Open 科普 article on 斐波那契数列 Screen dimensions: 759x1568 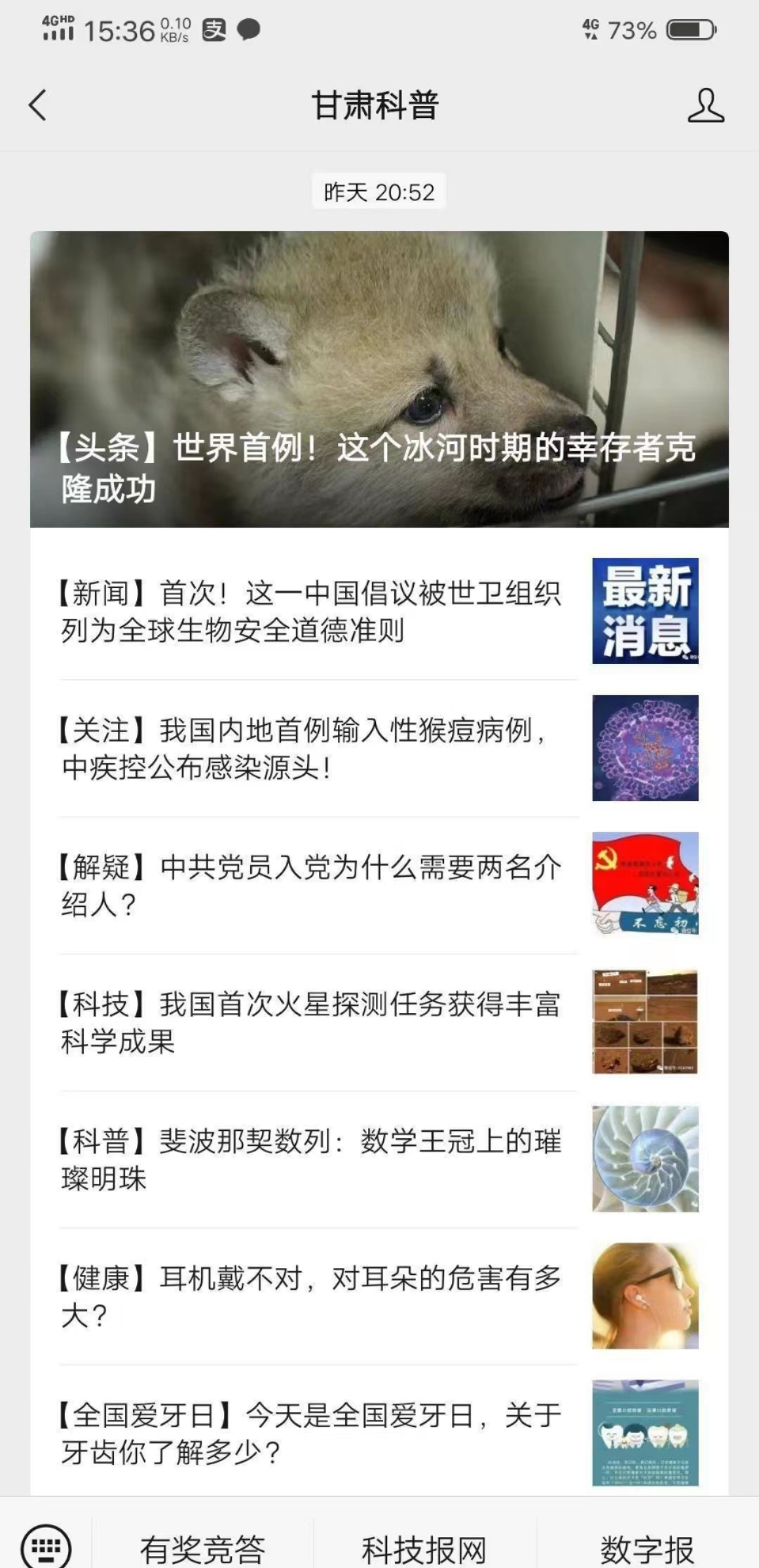coord(311,1160)
